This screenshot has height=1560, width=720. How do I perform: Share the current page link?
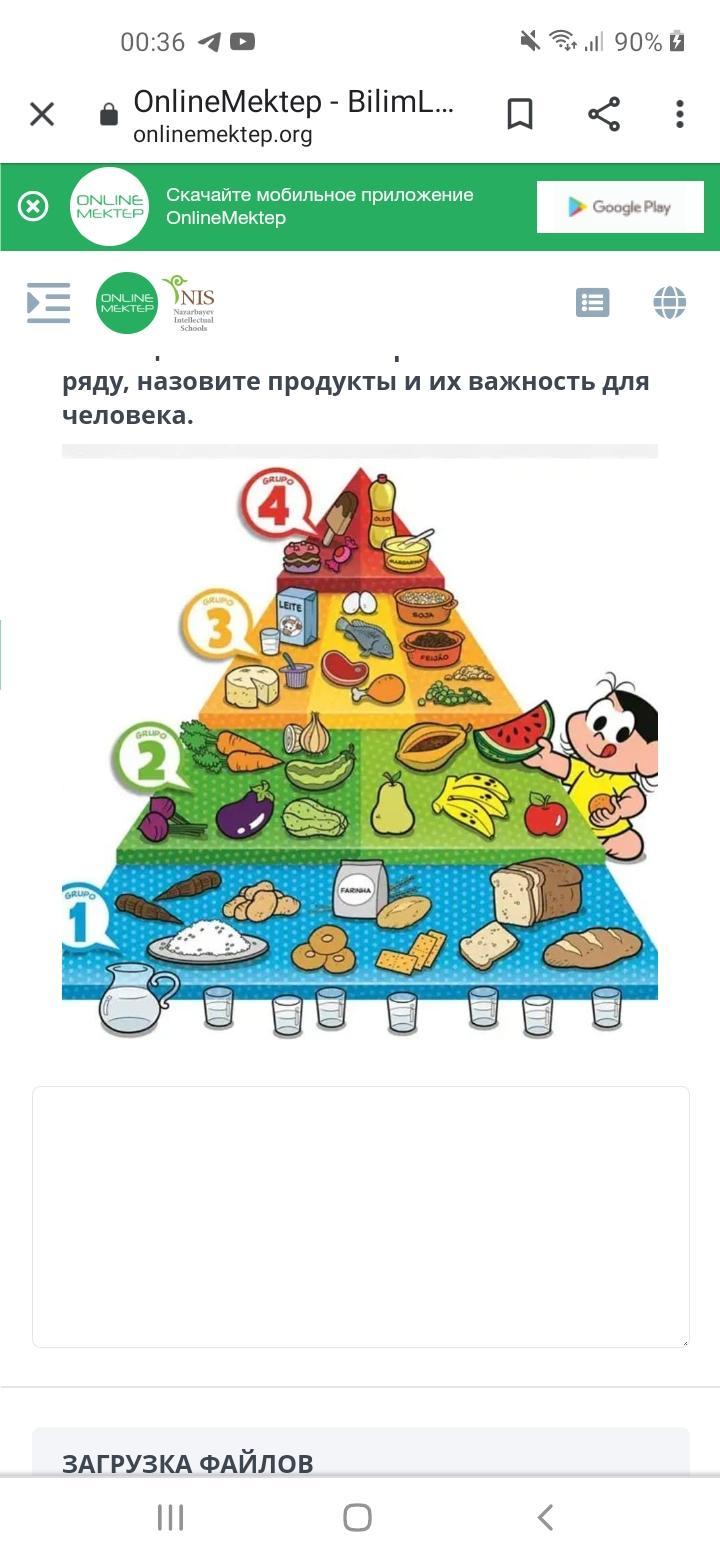pyautogui.click(x=604, y=114)
